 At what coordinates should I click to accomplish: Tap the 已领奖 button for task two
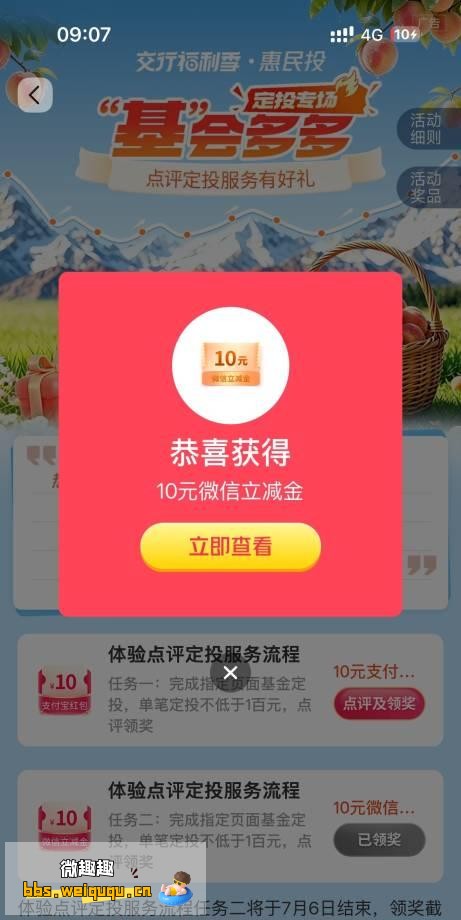click(x=379, y=840)
